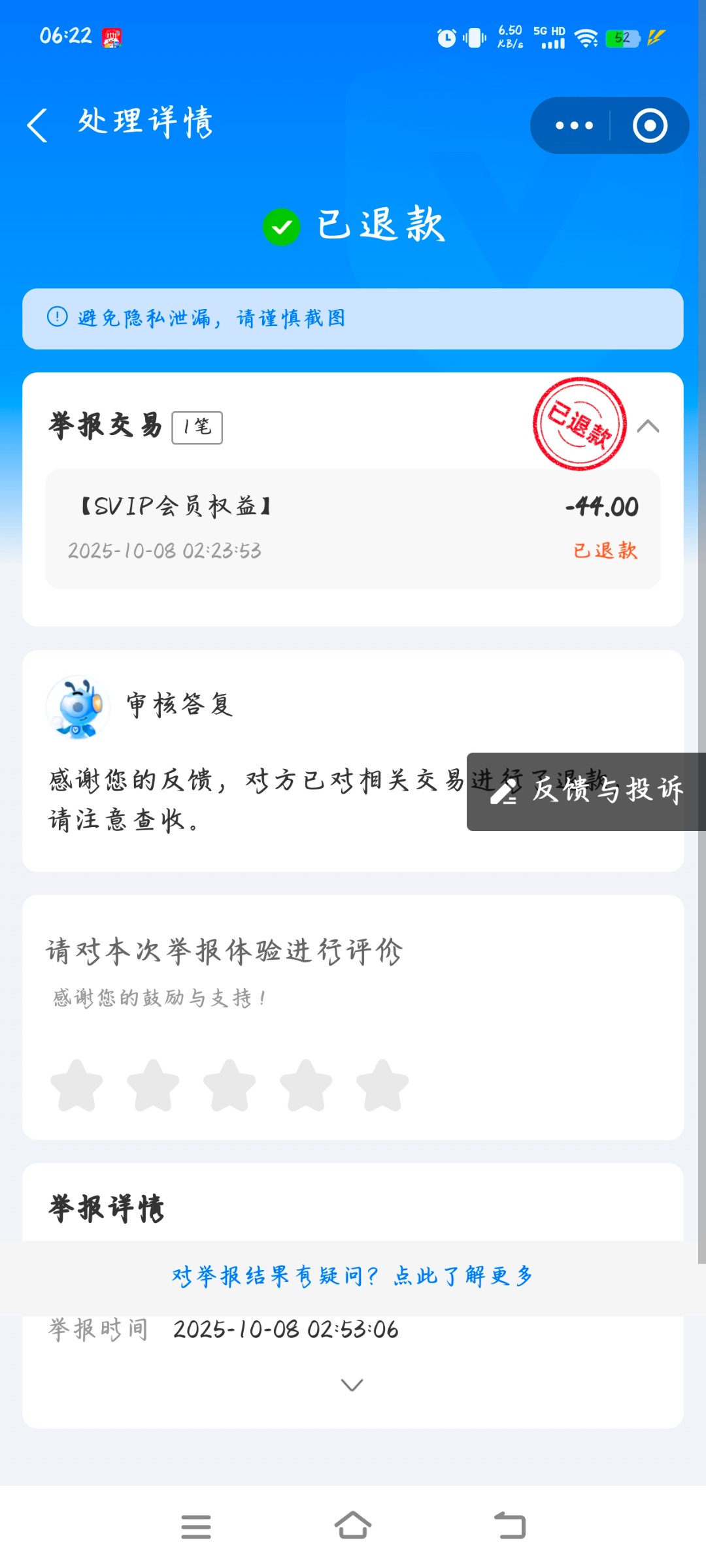Choose four stars for this report
706x1568 pixels.
[306, 1086]
